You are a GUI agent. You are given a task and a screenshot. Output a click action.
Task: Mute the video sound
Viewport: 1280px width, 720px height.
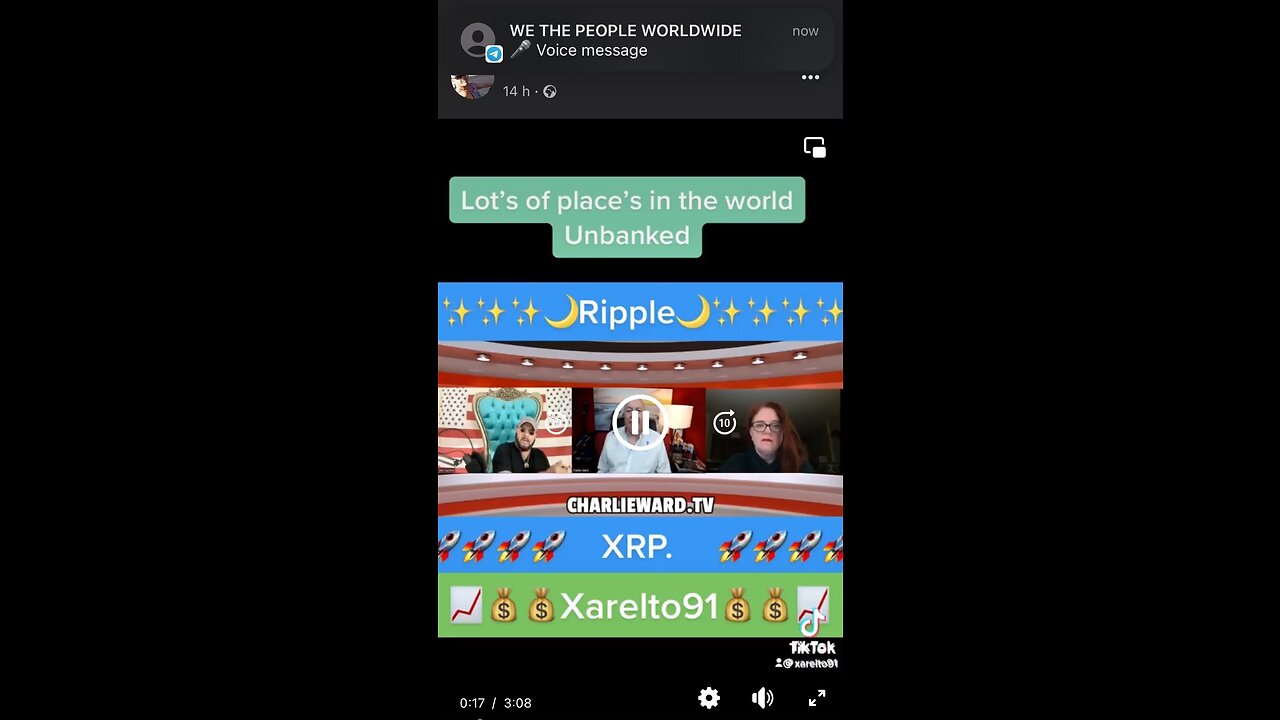762,698
